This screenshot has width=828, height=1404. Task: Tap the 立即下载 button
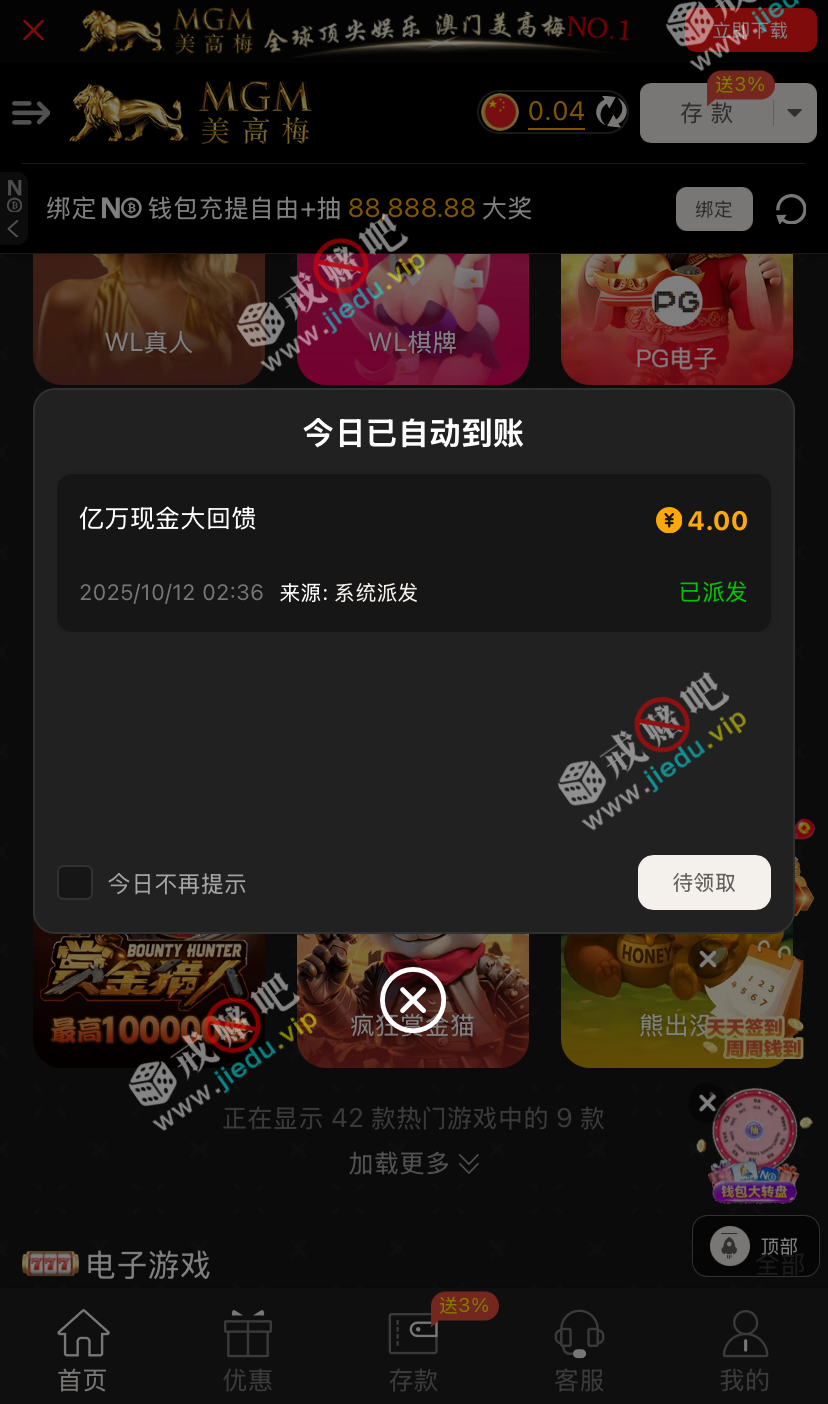coord(750,31)
